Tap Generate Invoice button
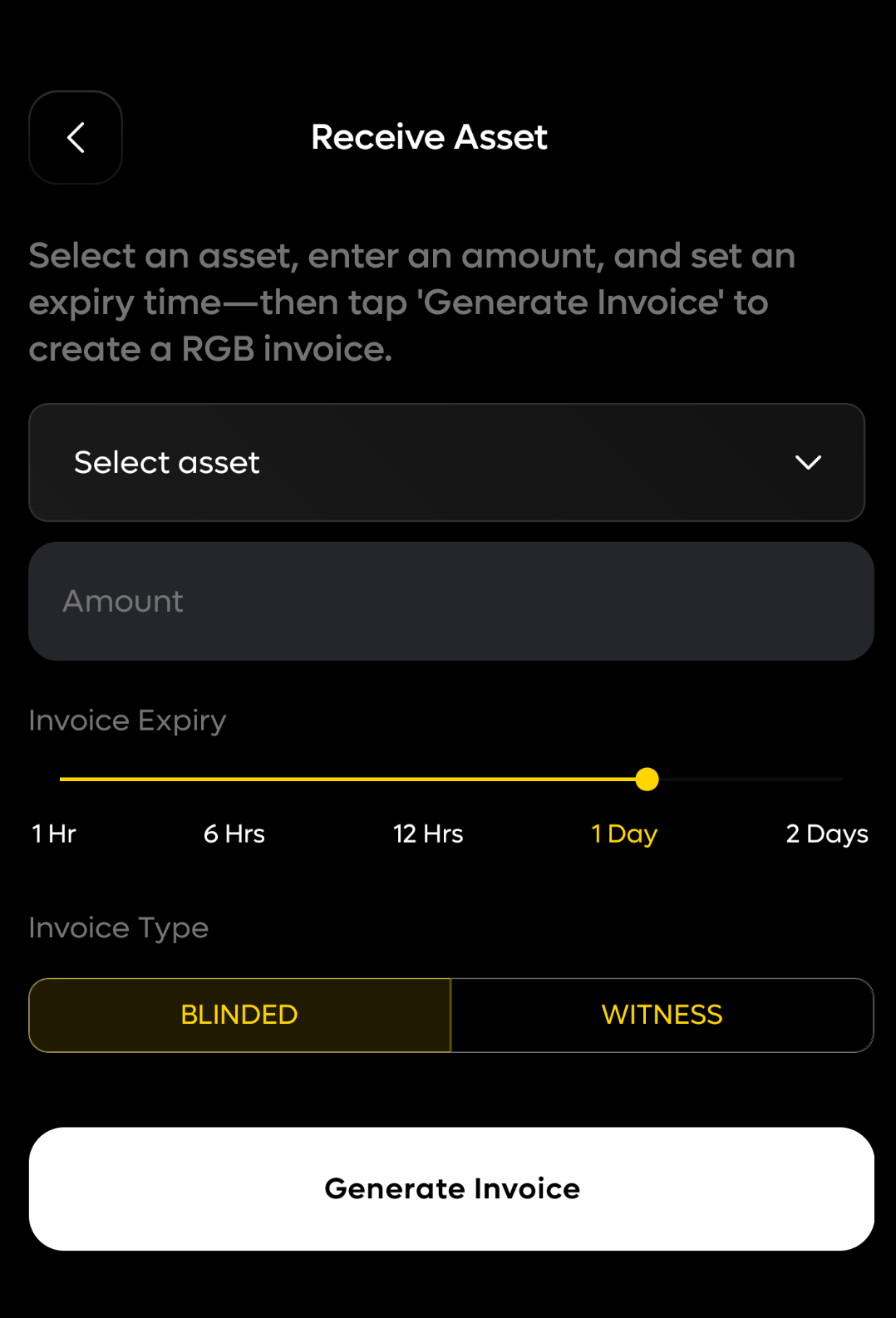This screenshot has height=1318, width=896. click(x=451, y=1188)
